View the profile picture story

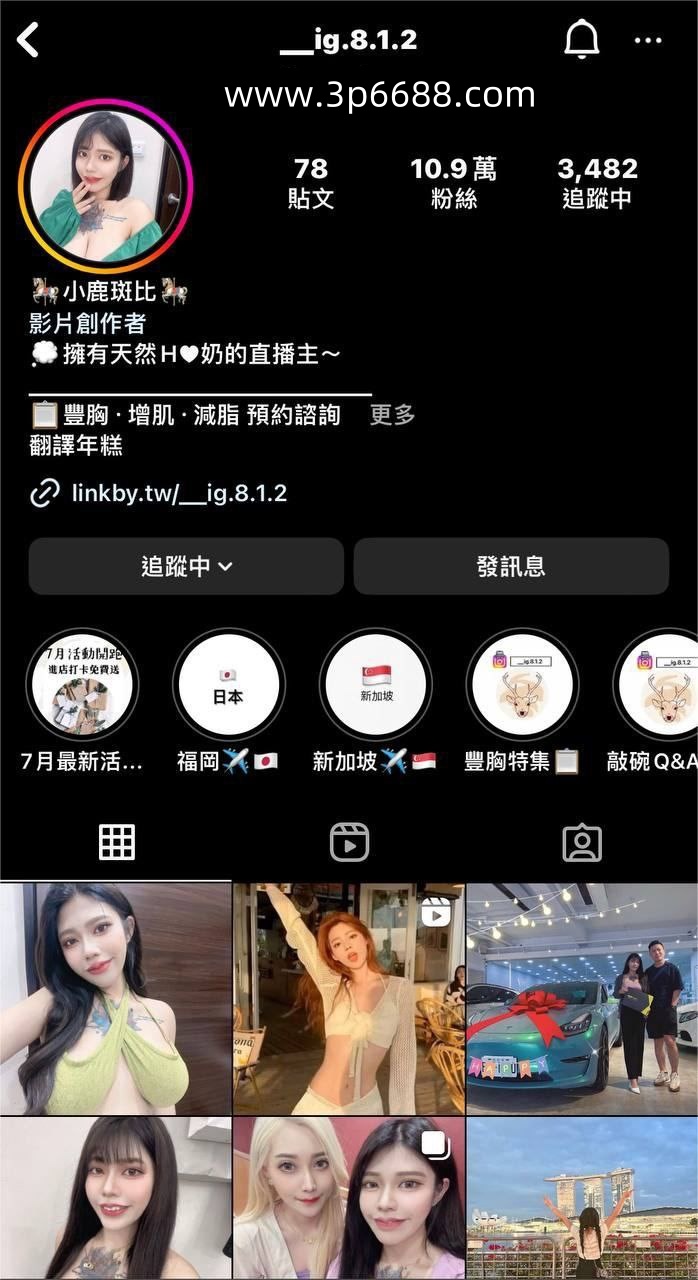click(105, 187)
